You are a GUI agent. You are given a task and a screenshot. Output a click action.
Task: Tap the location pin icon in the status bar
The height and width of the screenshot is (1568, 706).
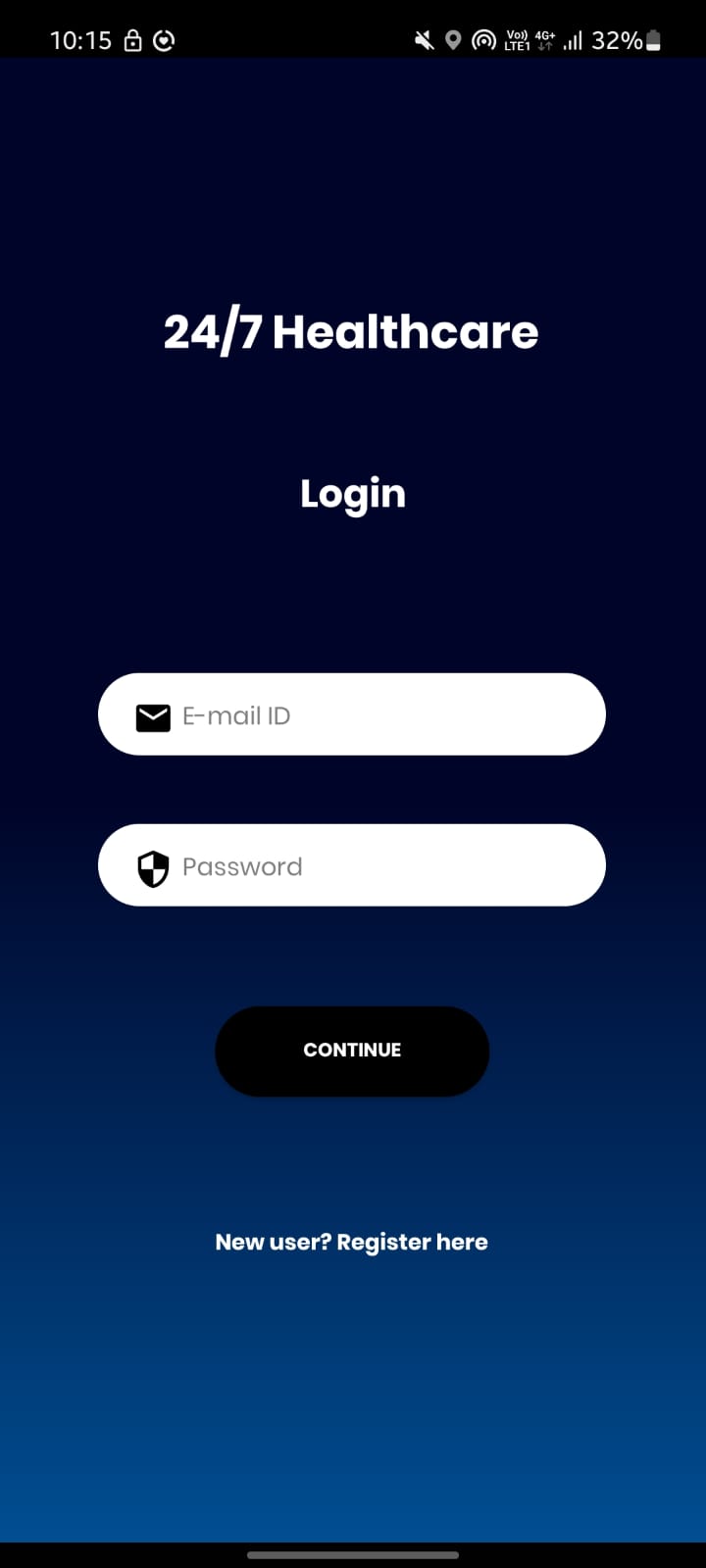453,40
